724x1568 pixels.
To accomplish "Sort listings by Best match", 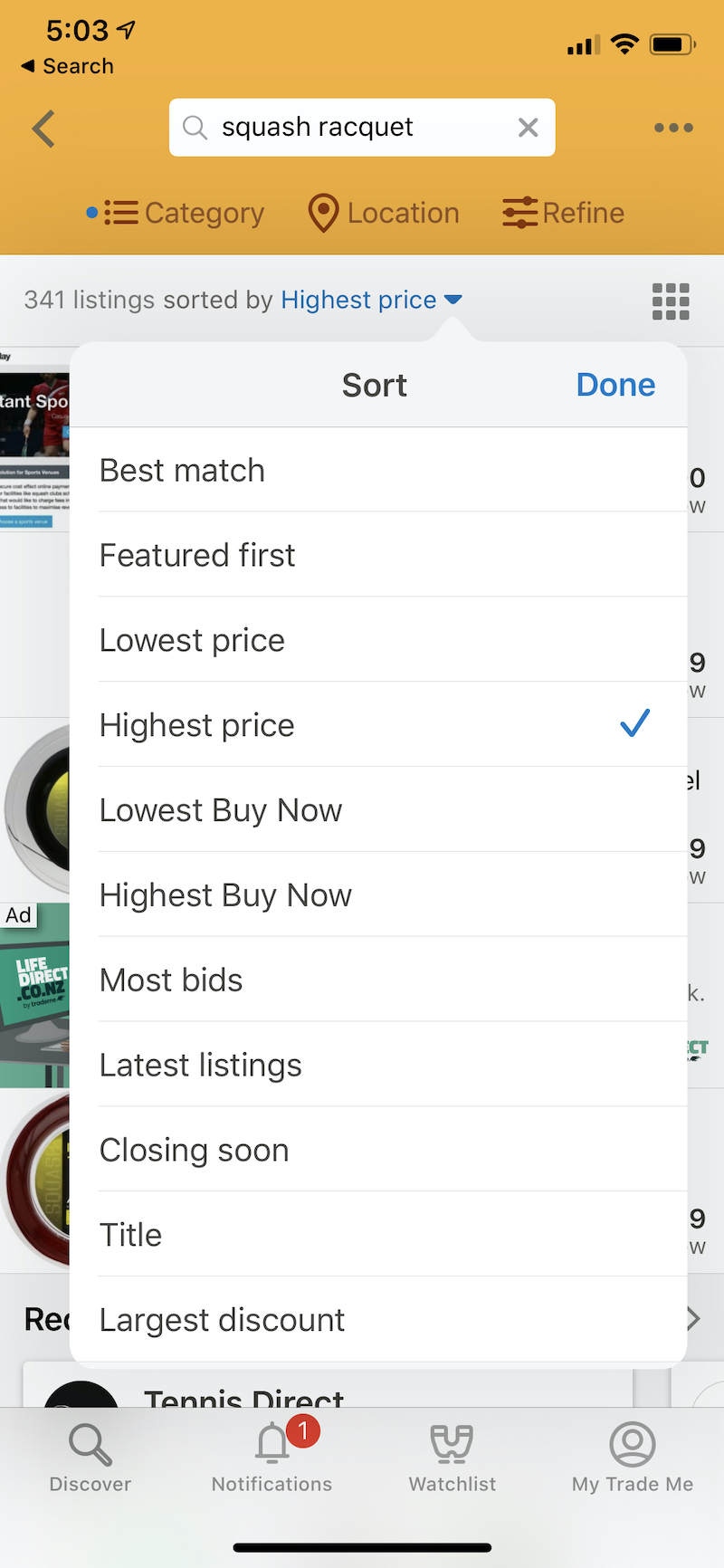I will (378, 470).
